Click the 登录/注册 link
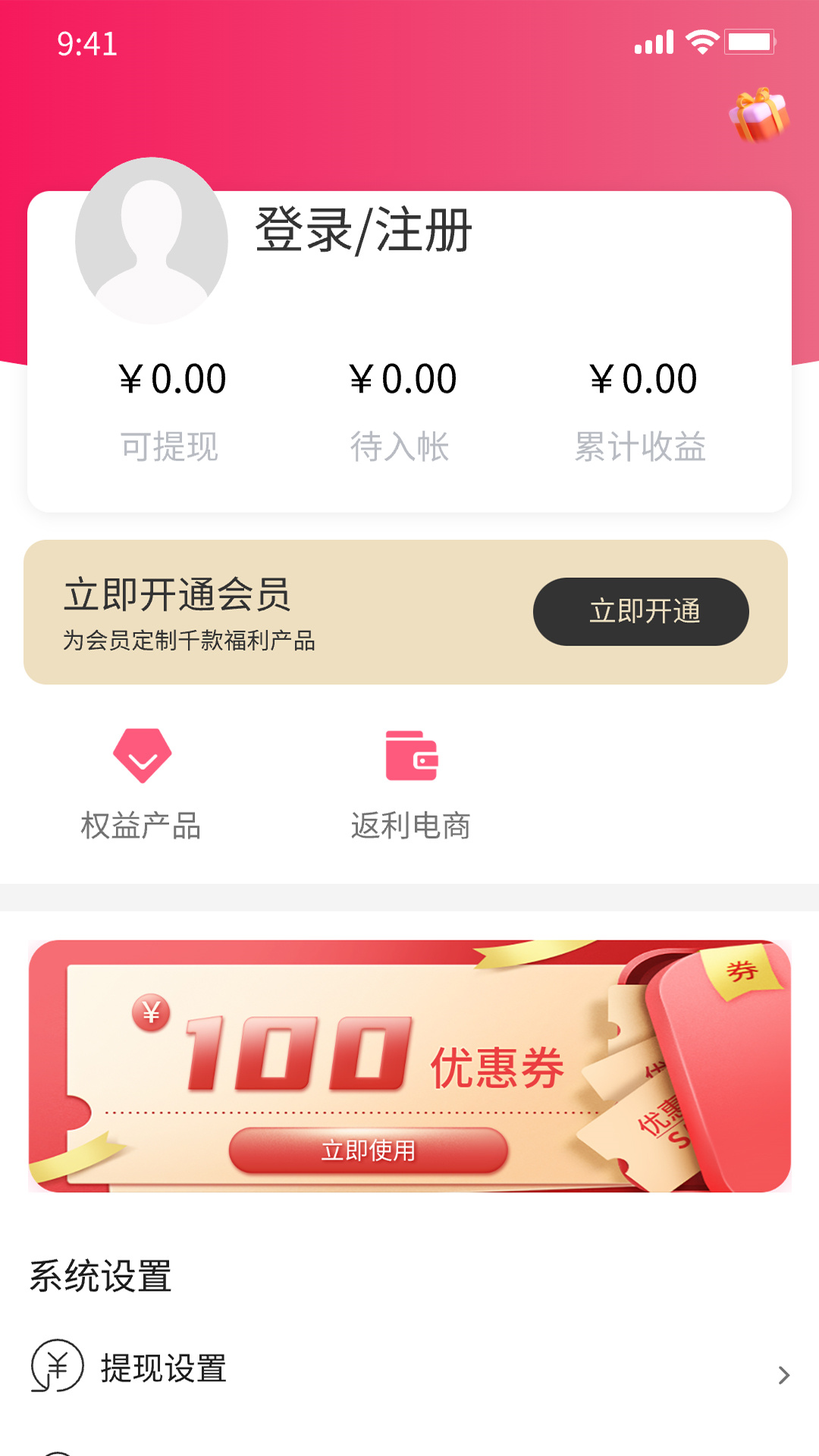The height and width of the screenshot is (1456, 819). pyautogui.click(x=361, y=229)
